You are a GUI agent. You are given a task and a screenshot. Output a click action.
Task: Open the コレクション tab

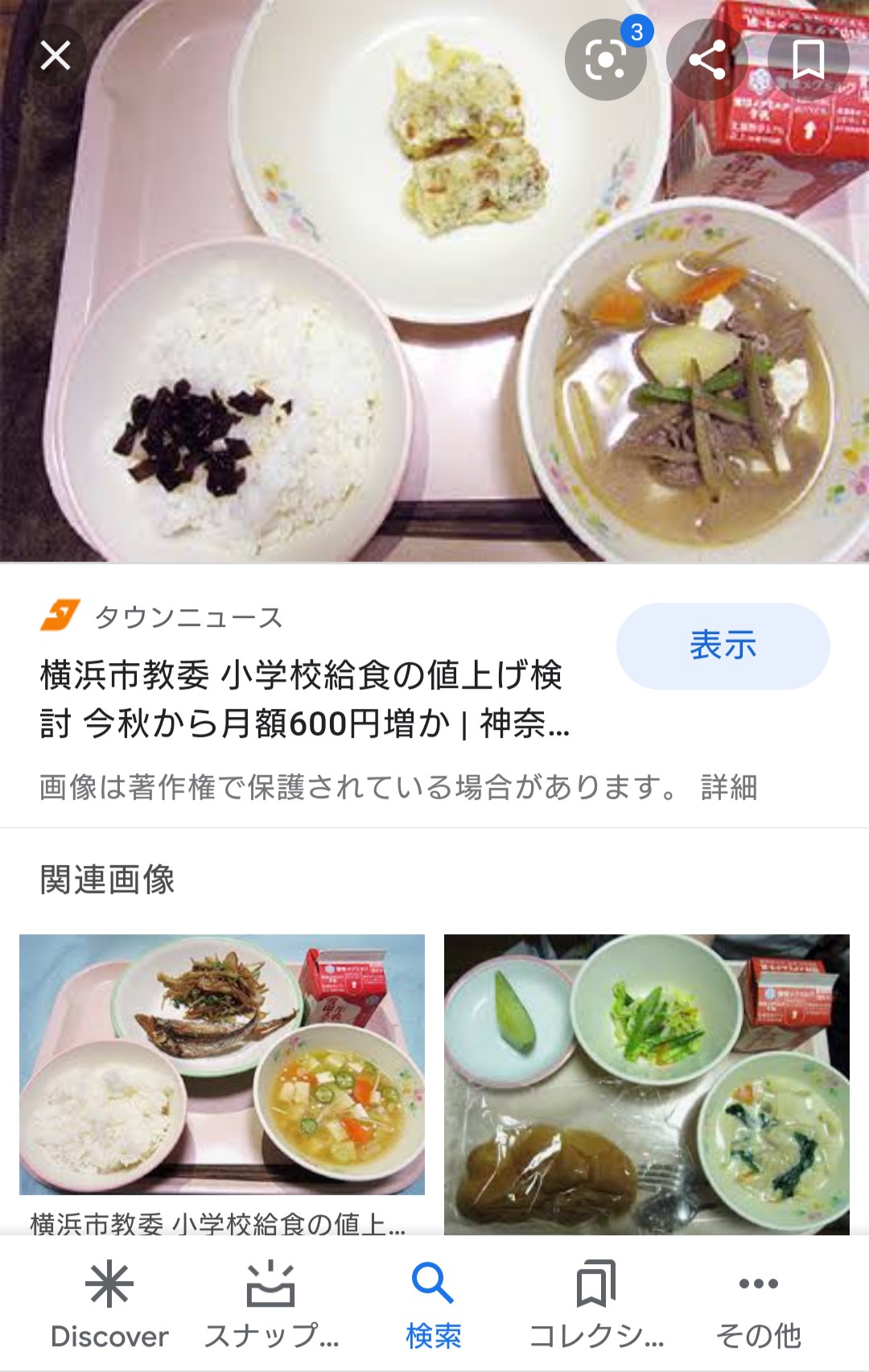click(596, 1305)
